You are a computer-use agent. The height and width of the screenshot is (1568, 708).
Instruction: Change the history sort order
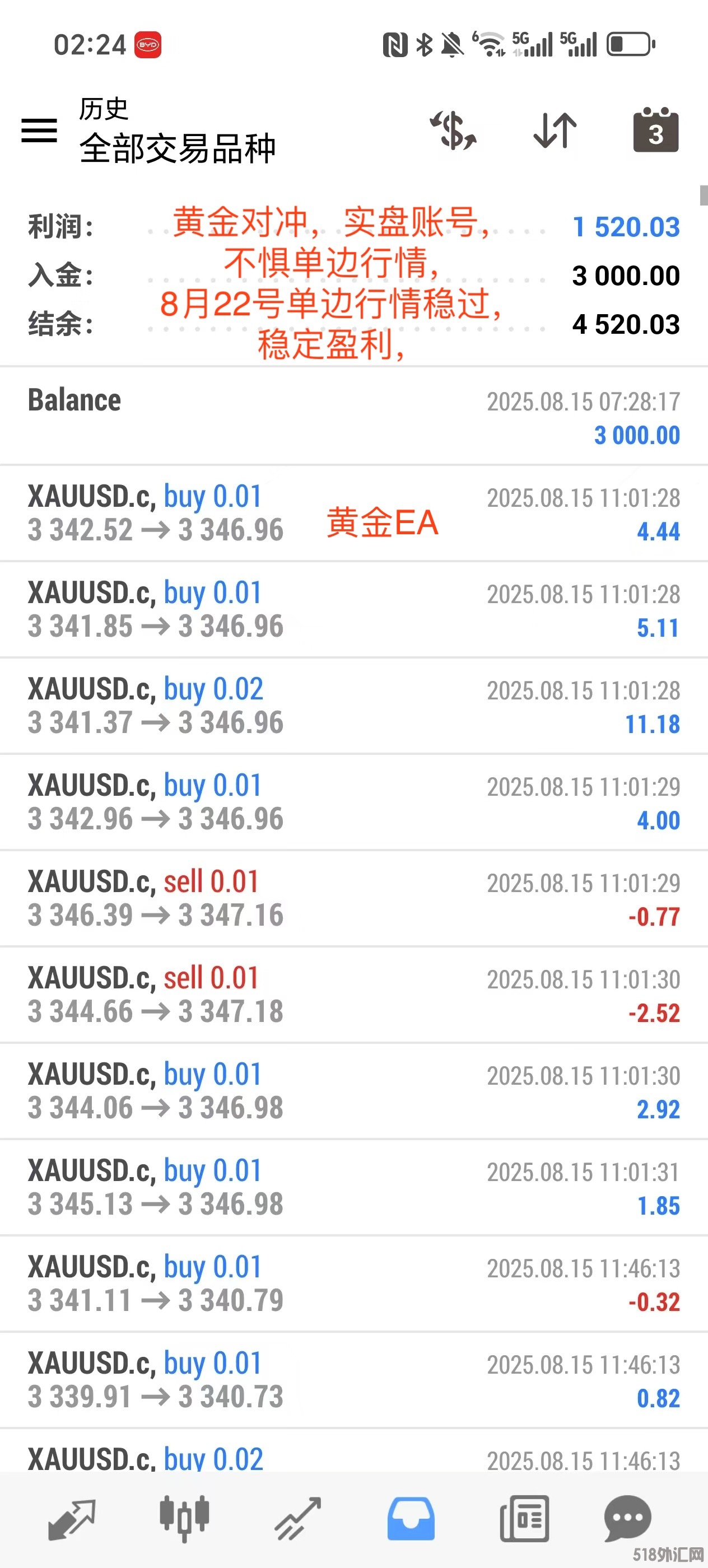pos(555,131)
